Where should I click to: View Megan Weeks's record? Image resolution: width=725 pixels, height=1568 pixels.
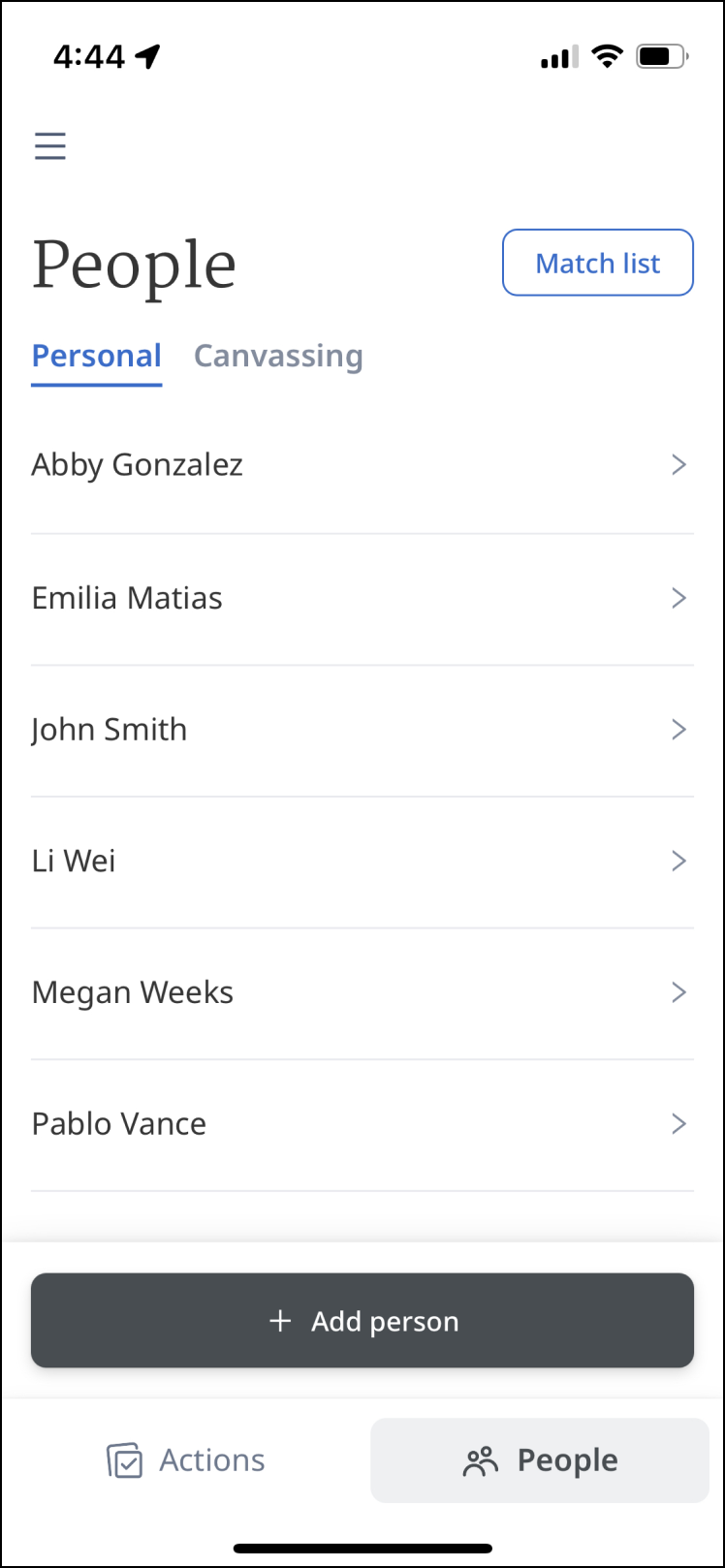click(x=362, y=992)
